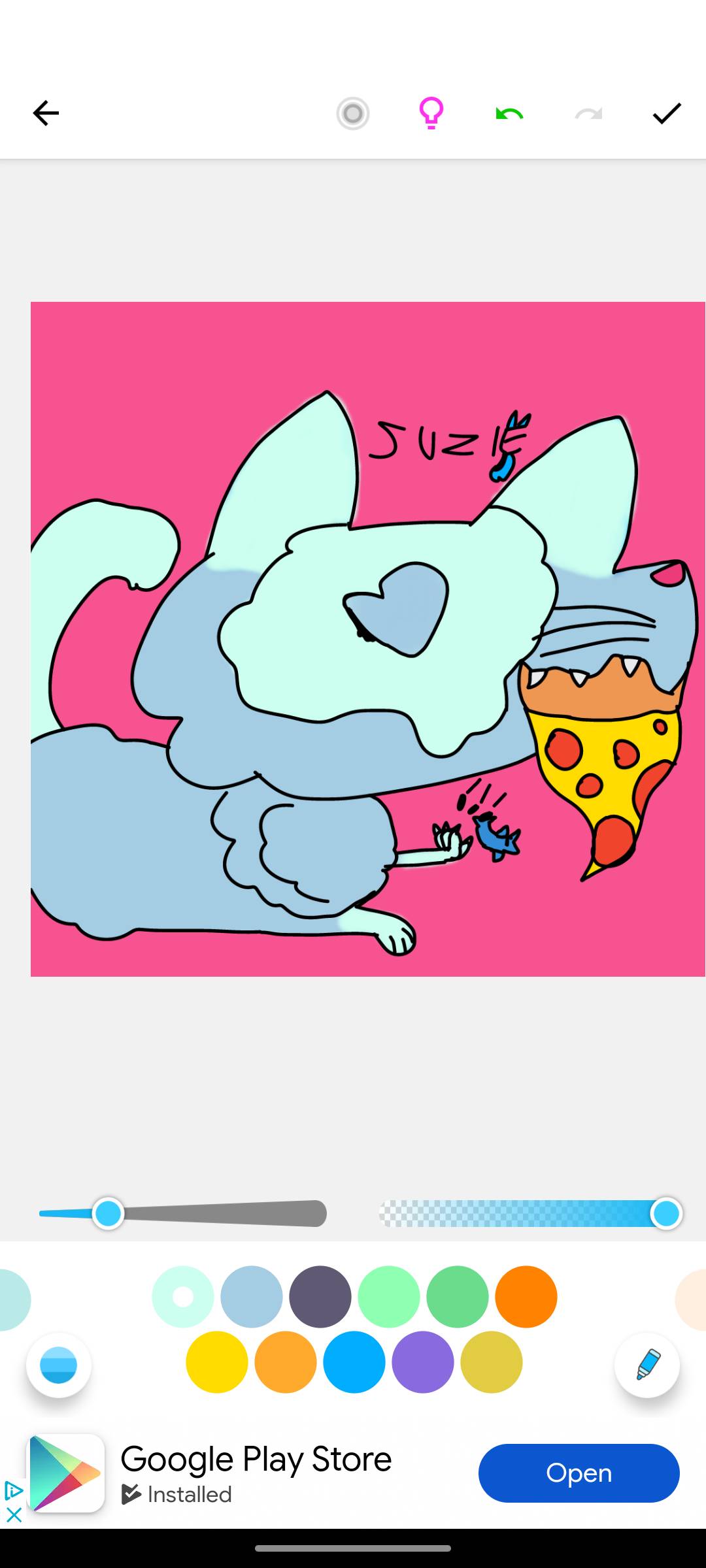Tap the brush size slider

tap(183, 1213)
